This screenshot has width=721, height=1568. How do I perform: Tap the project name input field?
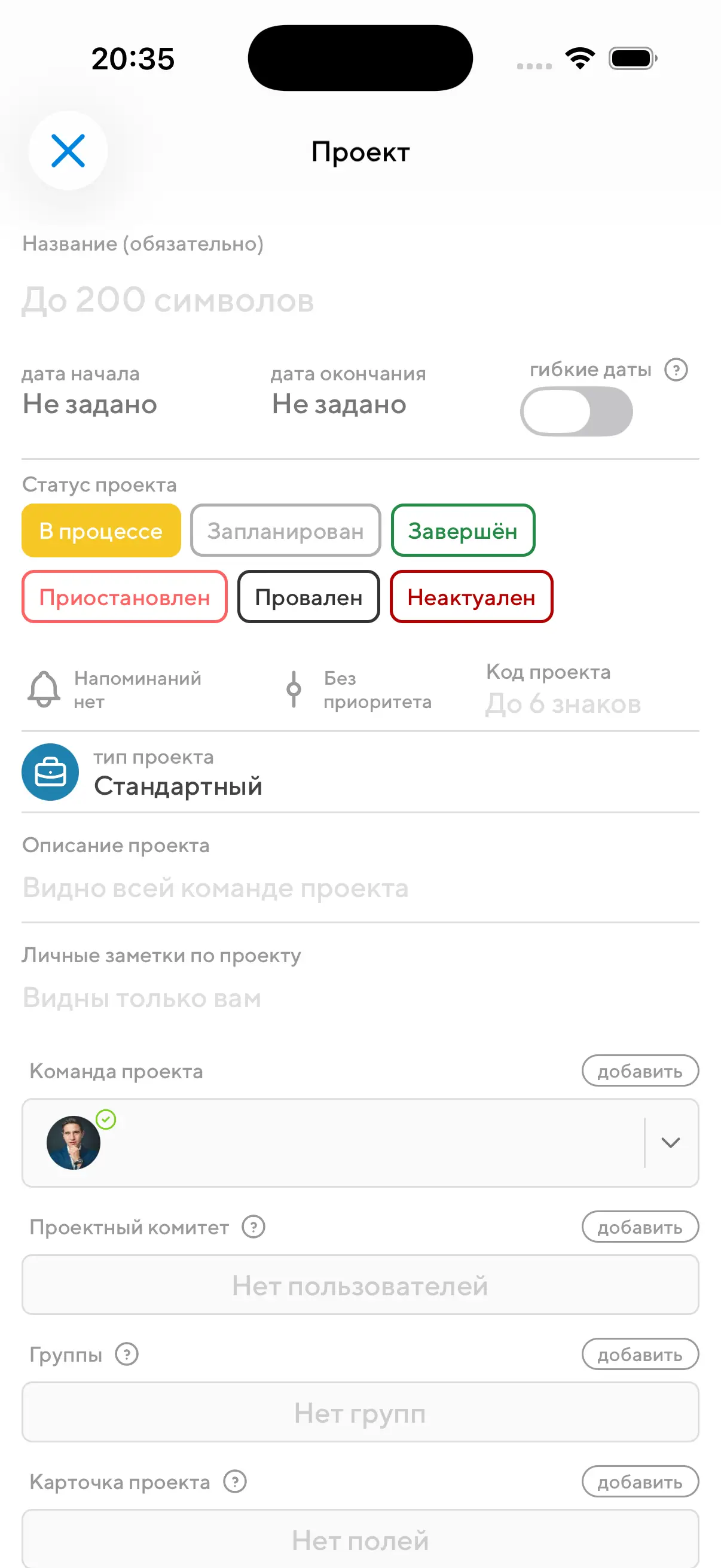click(x=359, y=300)
